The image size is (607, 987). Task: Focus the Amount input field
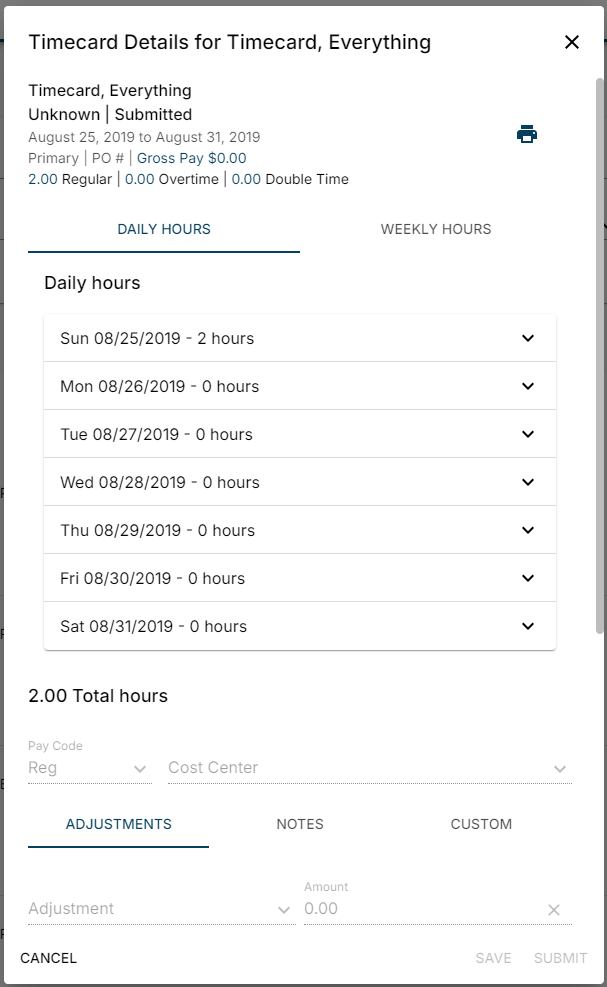(420, 909)
